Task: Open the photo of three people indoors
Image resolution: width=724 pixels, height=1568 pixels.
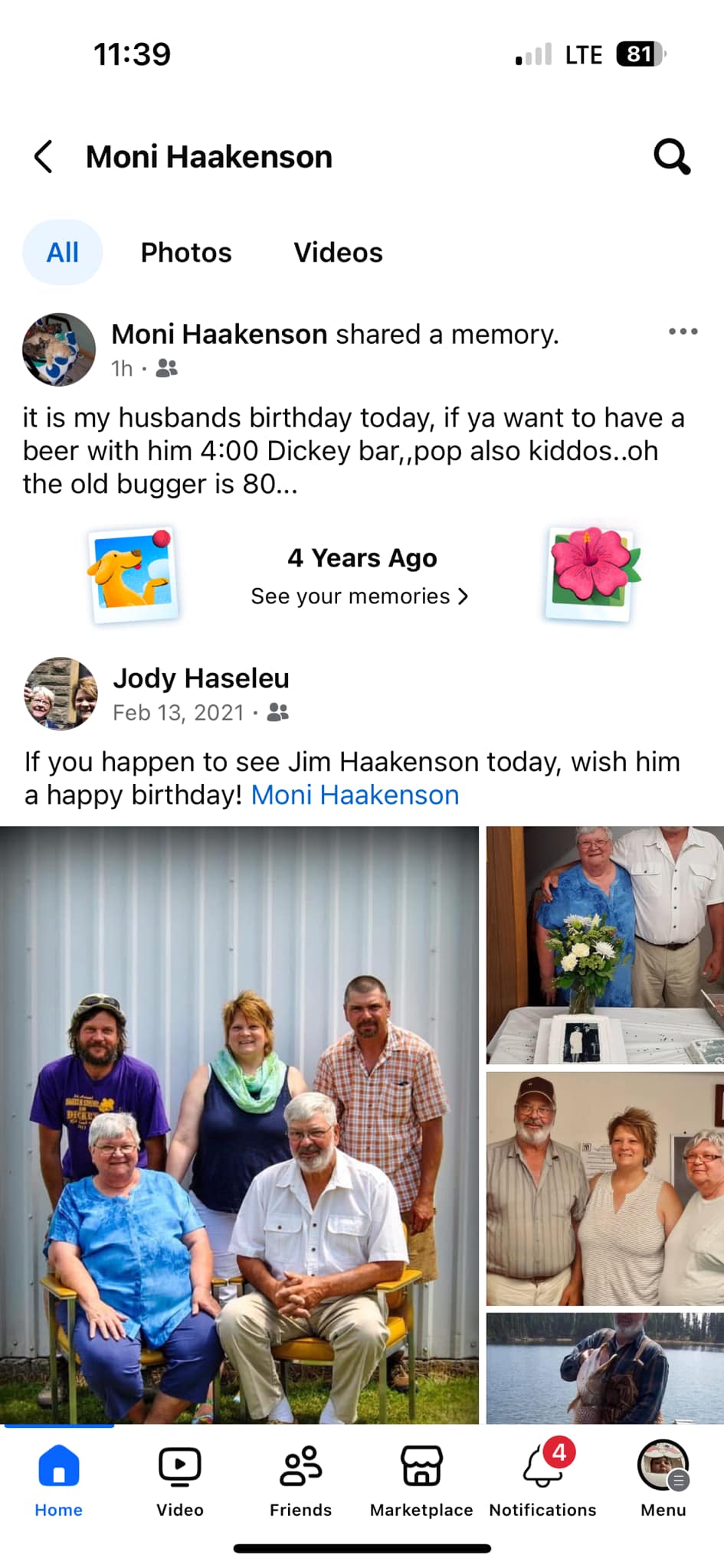Action: click(604, 1188)
